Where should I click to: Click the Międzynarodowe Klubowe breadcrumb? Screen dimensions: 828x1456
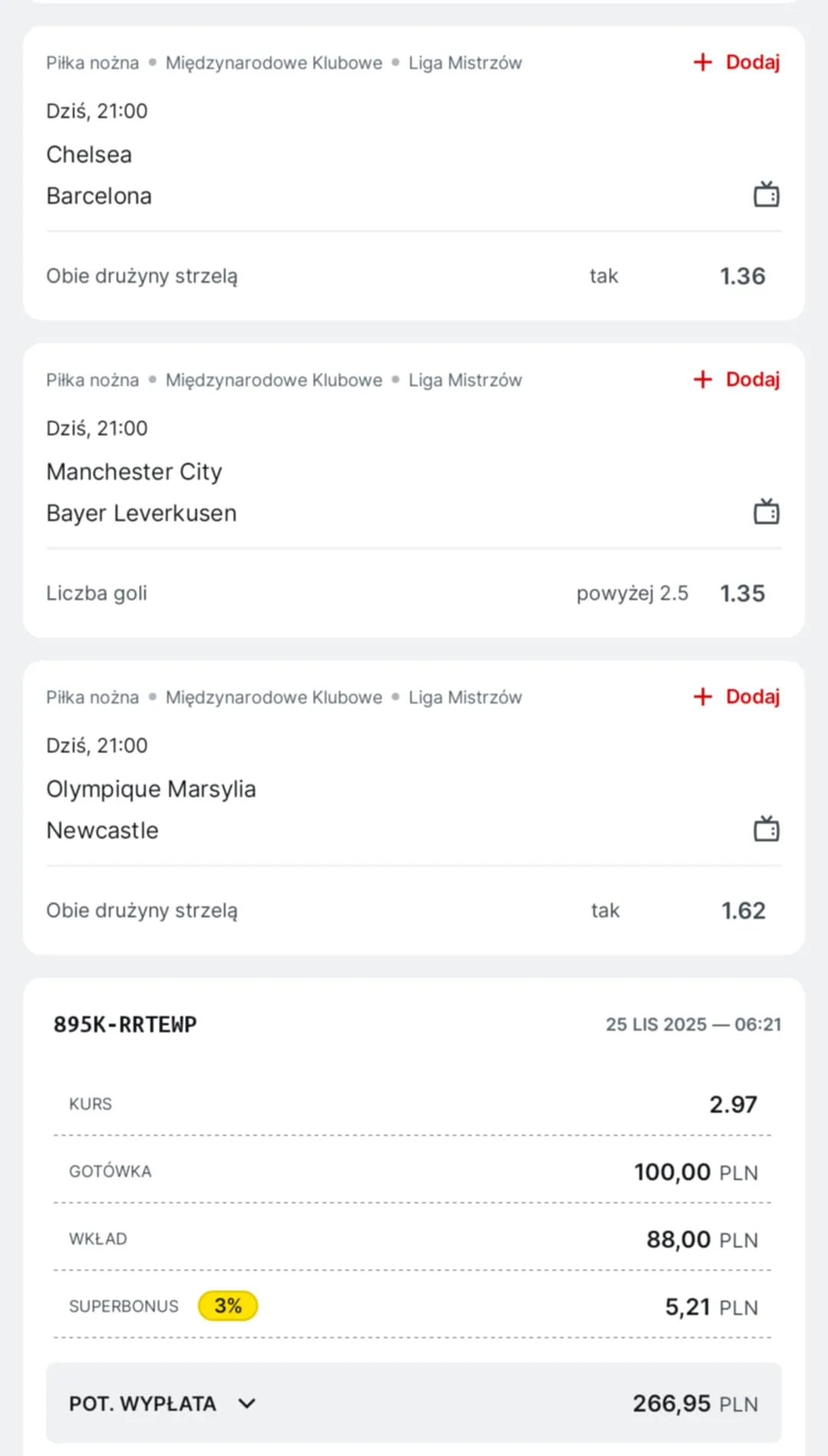[273, 62]
